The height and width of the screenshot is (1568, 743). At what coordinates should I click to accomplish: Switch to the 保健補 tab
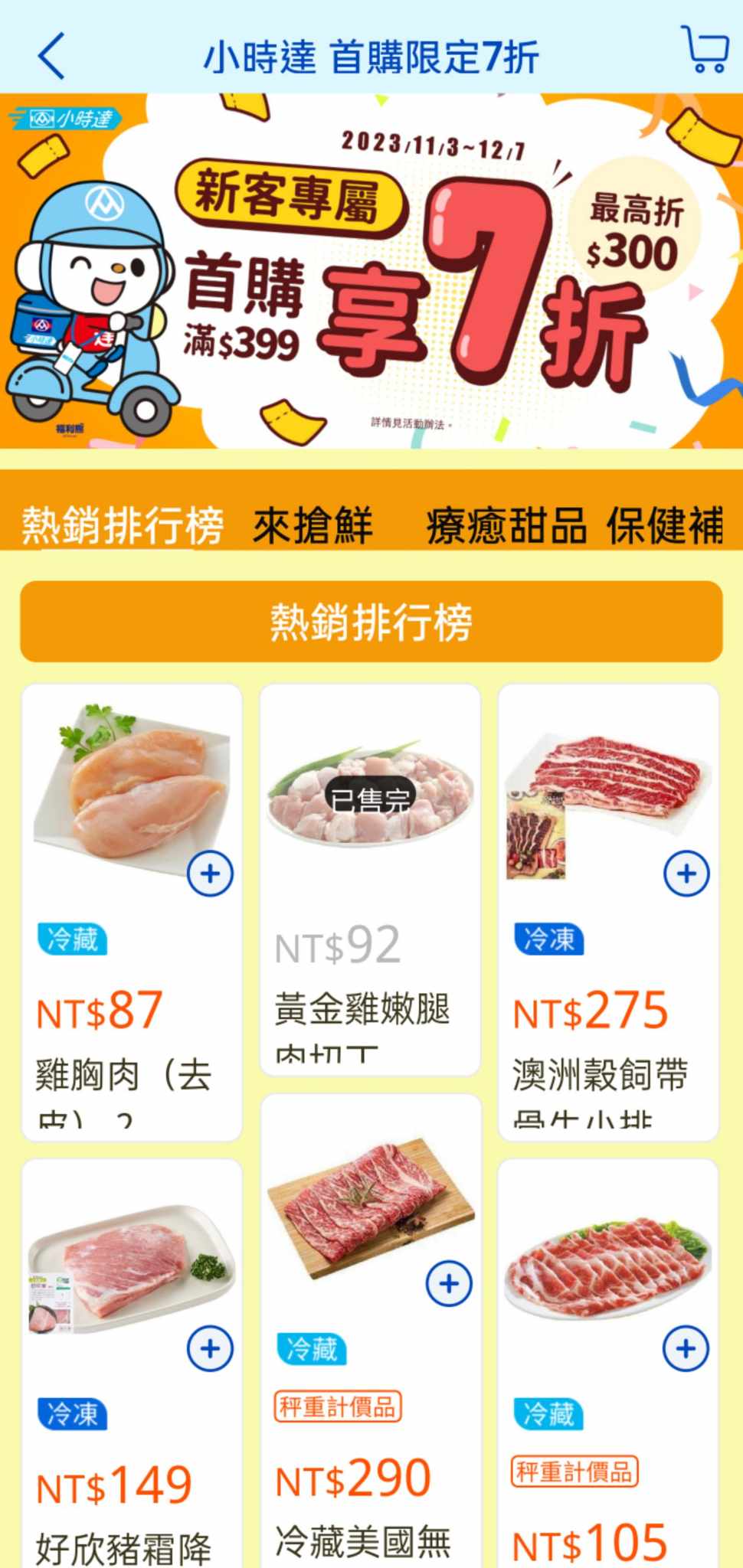665,525
